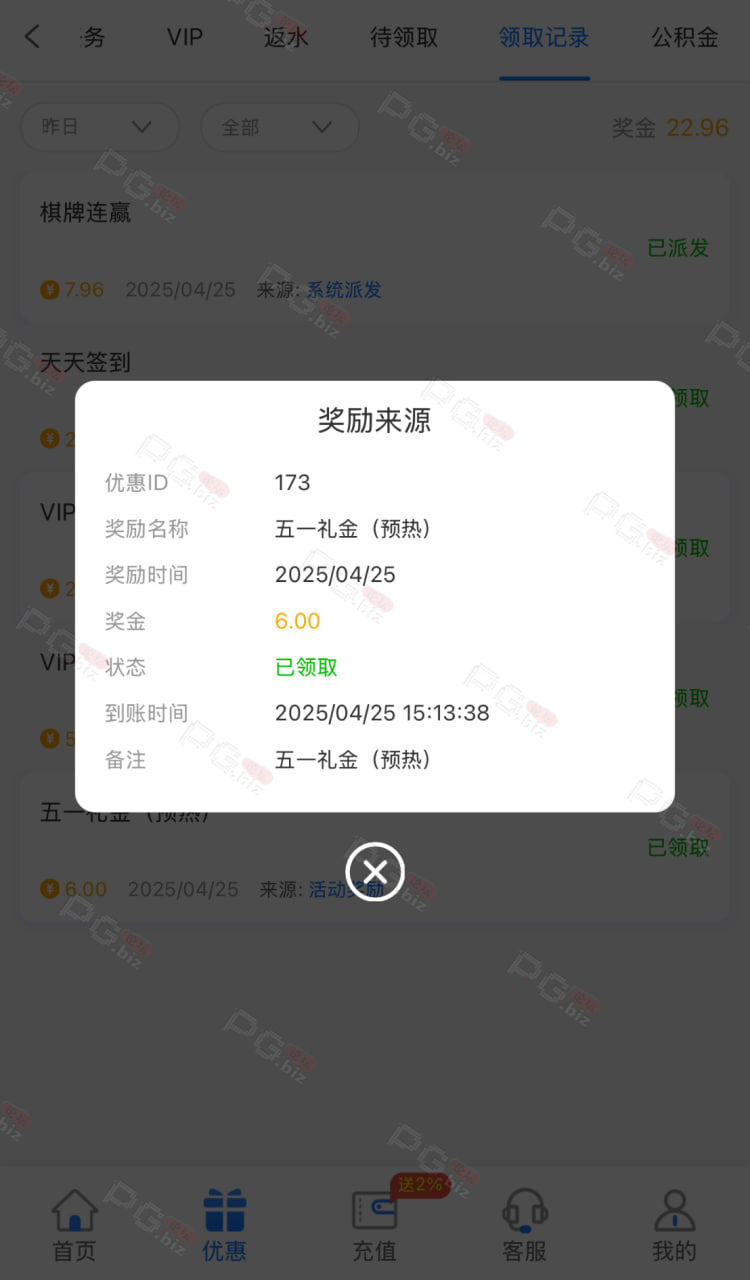
Task: Go to 首页 in bottom navigation
Action: [75, 1225]
